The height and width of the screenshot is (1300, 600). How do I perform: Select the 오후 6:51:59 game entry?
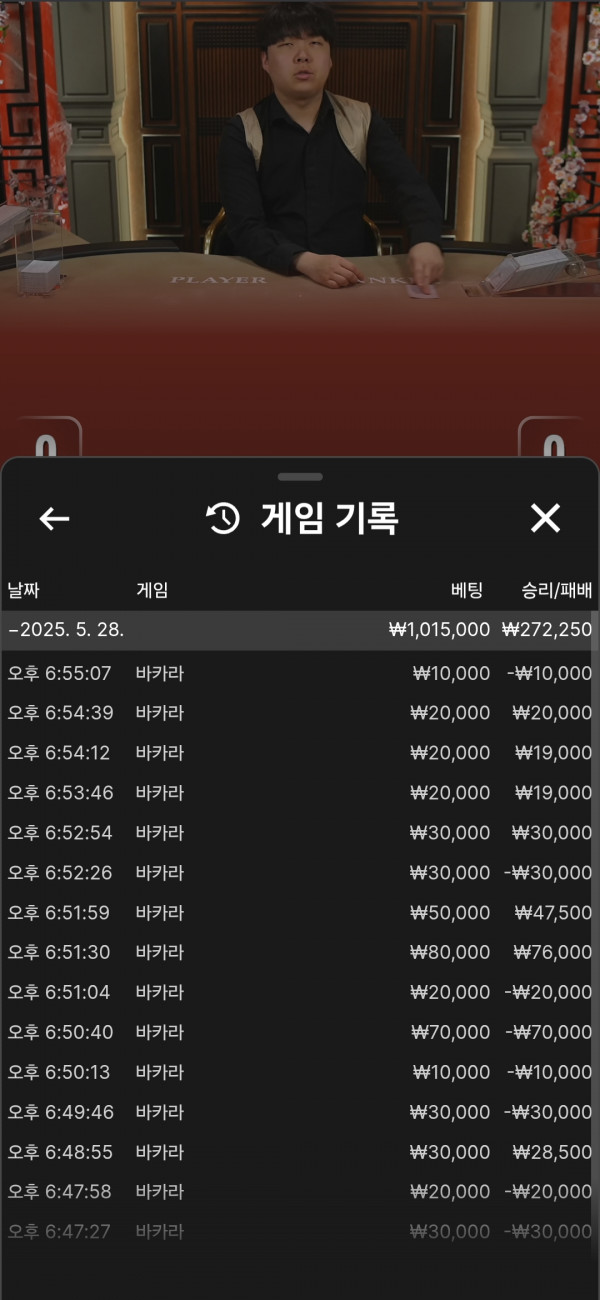(298, 913)
